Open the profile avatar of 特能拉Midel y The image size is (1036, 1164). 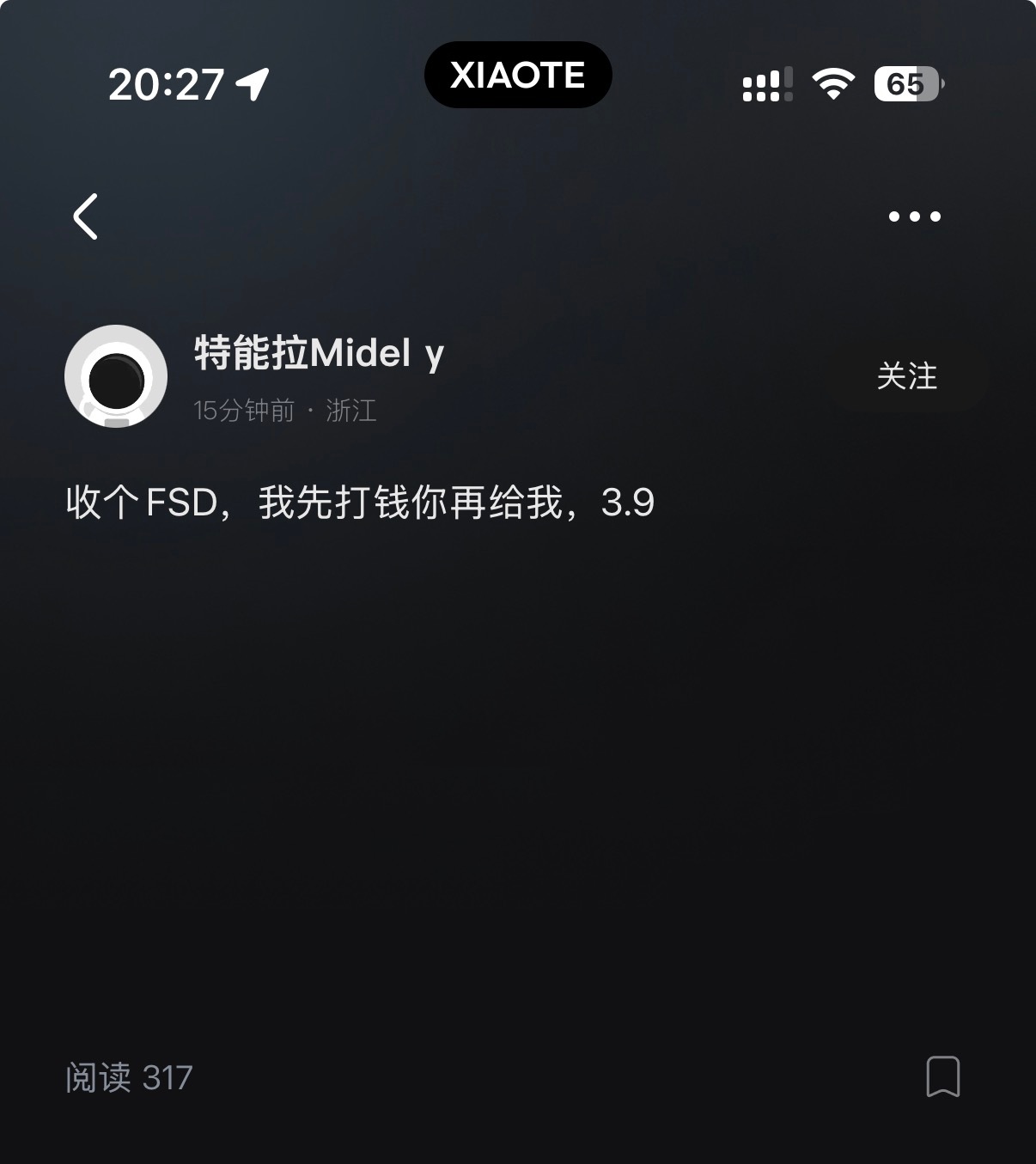click(116, 376)
